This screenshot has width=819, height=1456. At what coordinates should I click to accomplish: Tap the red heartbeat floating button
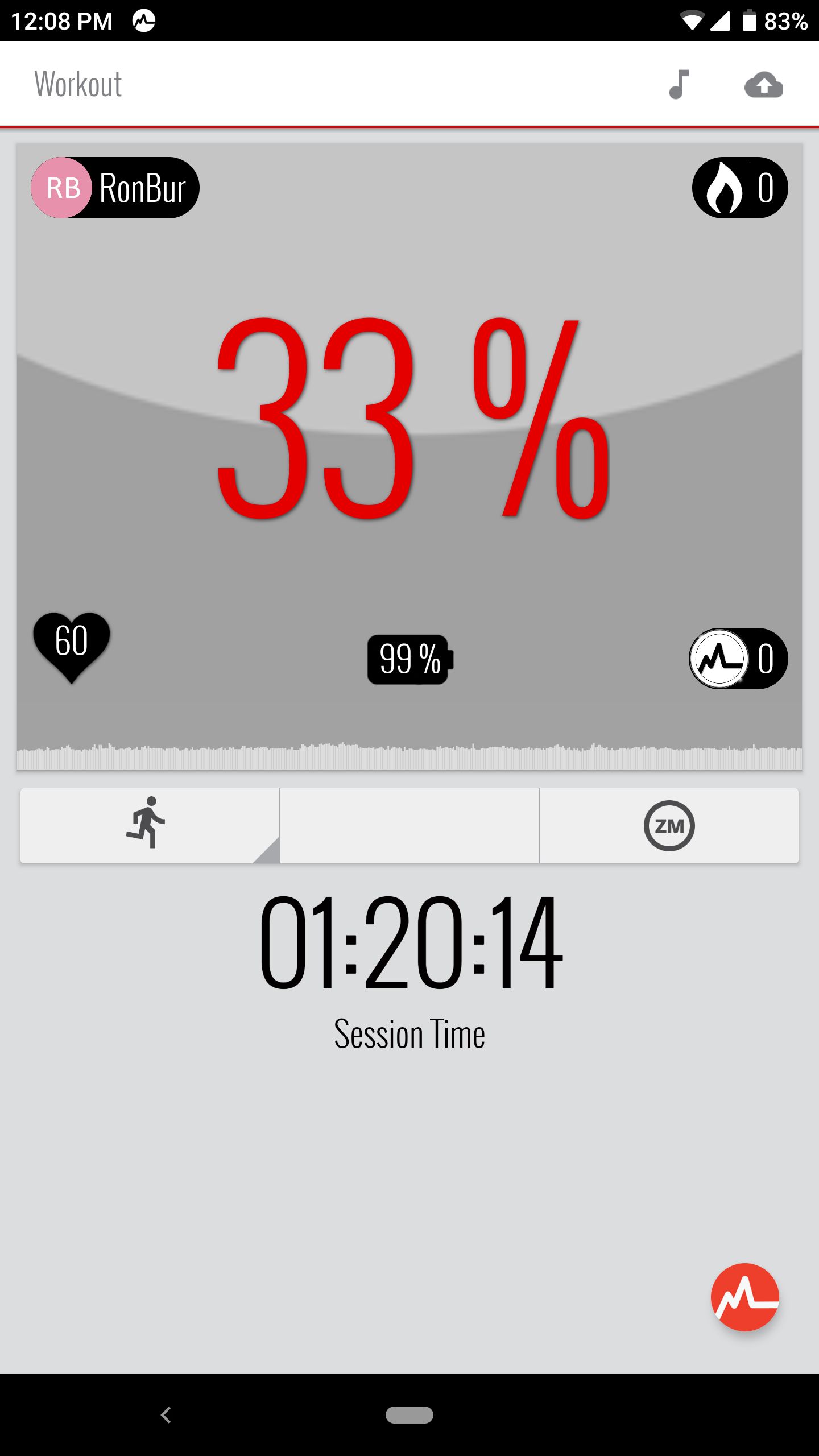point(744,1297)
